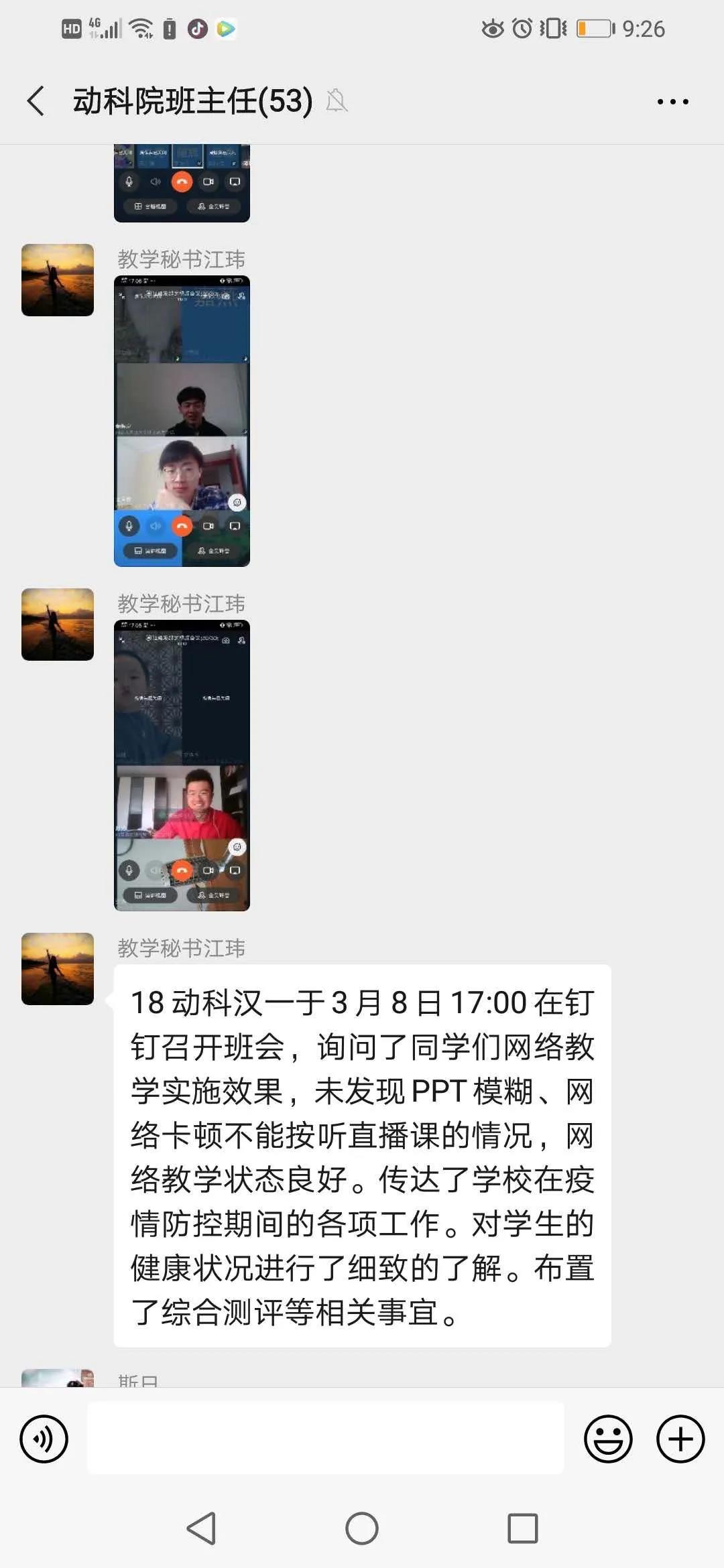Switch to voice message input
724x1568 pixels.
(44, 1439)
